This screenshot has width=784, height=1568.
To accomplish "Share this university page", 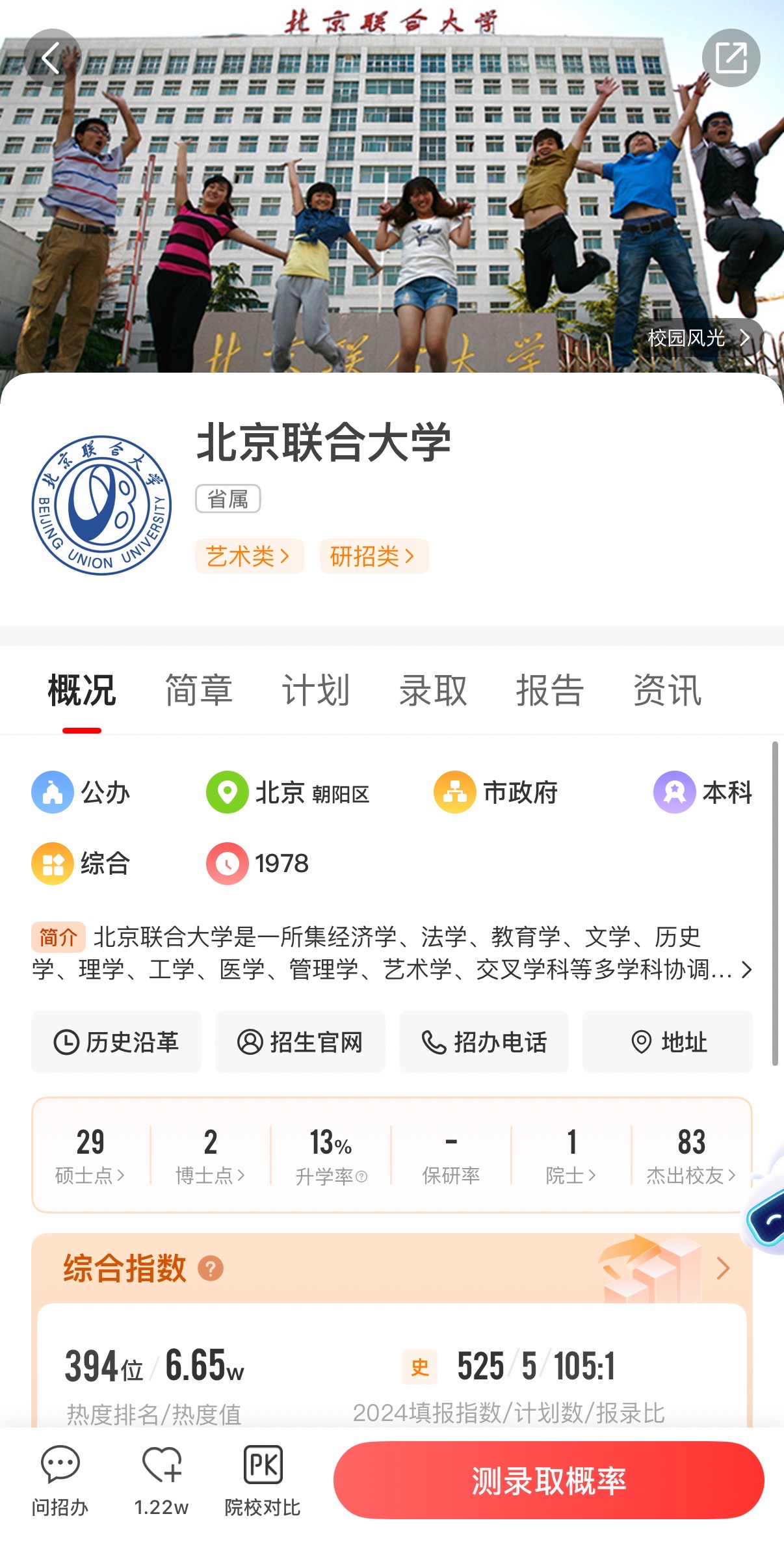I will coord(731,59).
